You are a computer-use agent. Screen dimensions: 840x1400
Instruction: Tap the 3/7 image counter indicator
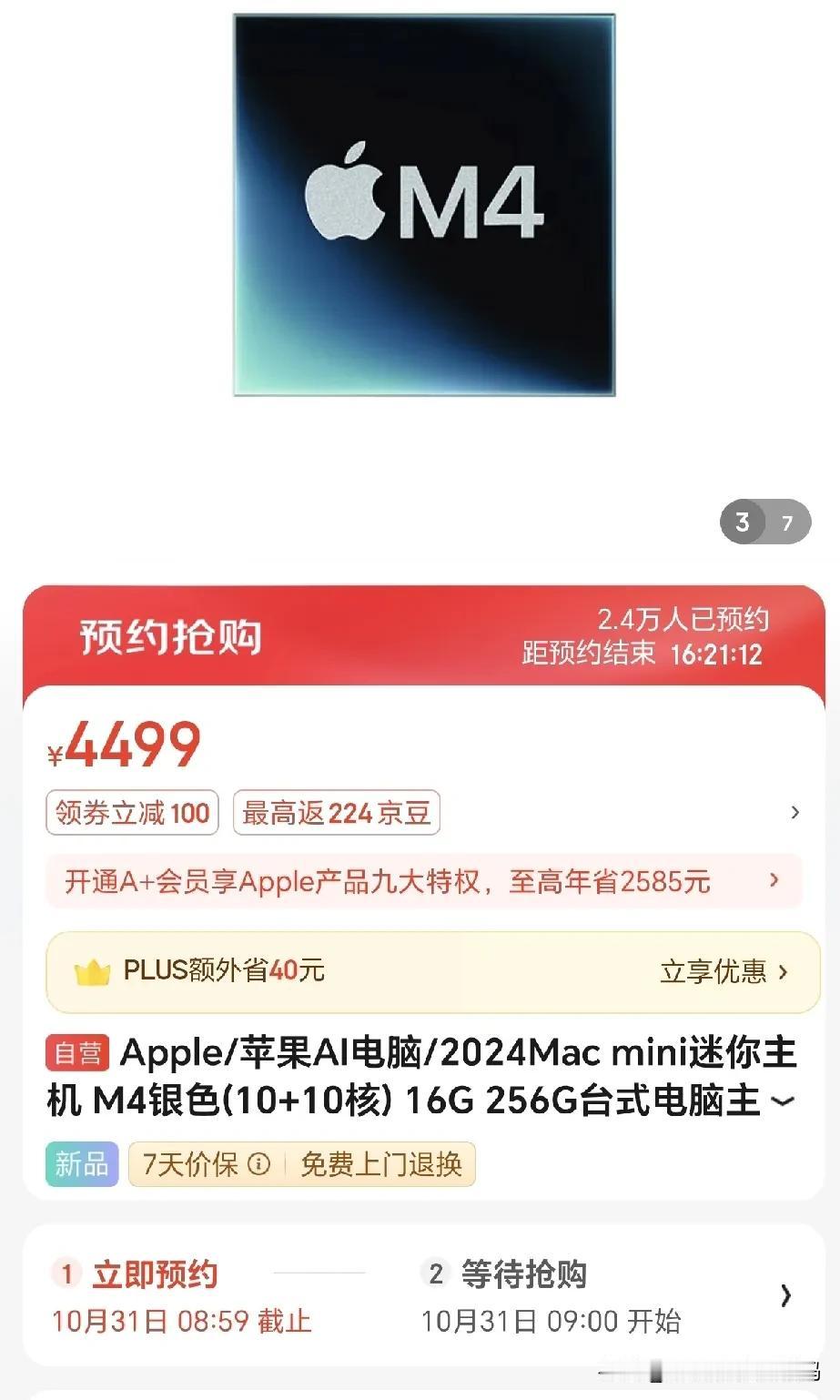pos(764,522)
